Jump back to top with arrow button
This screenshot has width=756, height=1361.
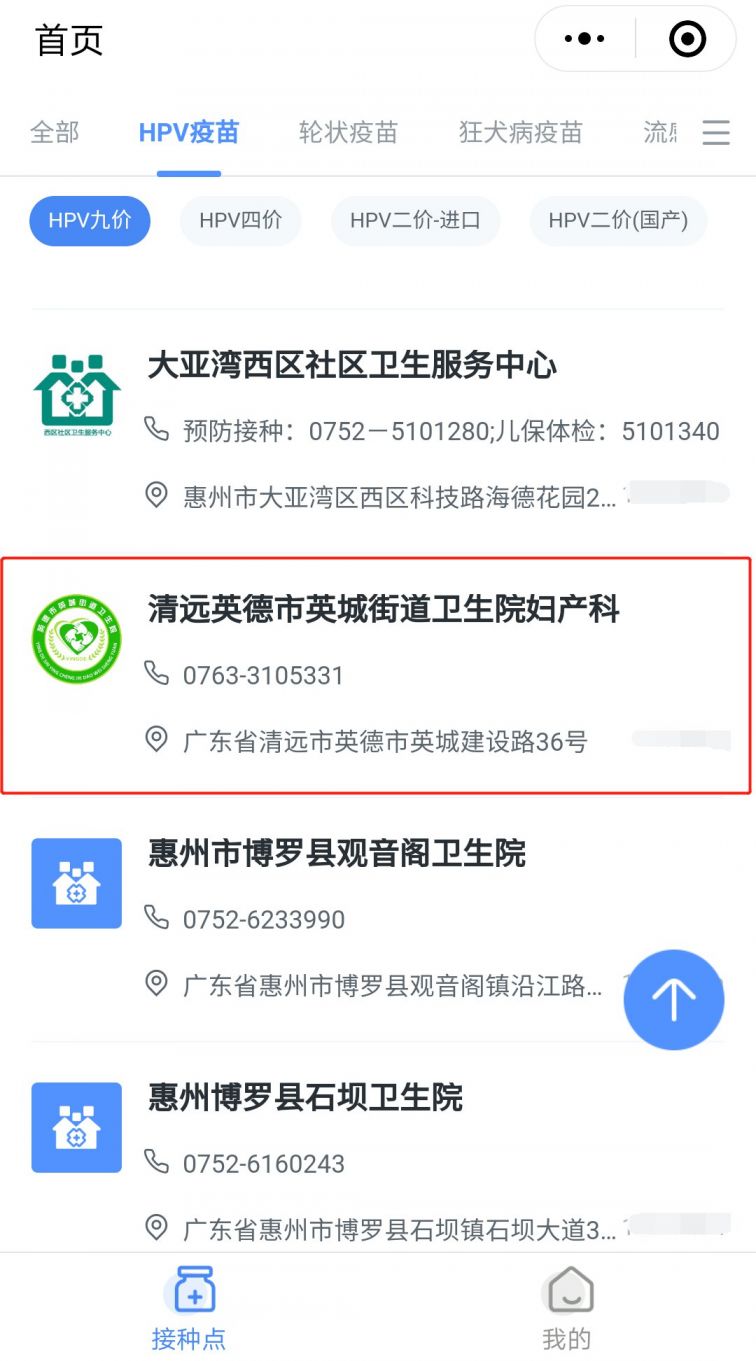pyautogui.click(x=673, y=999)
